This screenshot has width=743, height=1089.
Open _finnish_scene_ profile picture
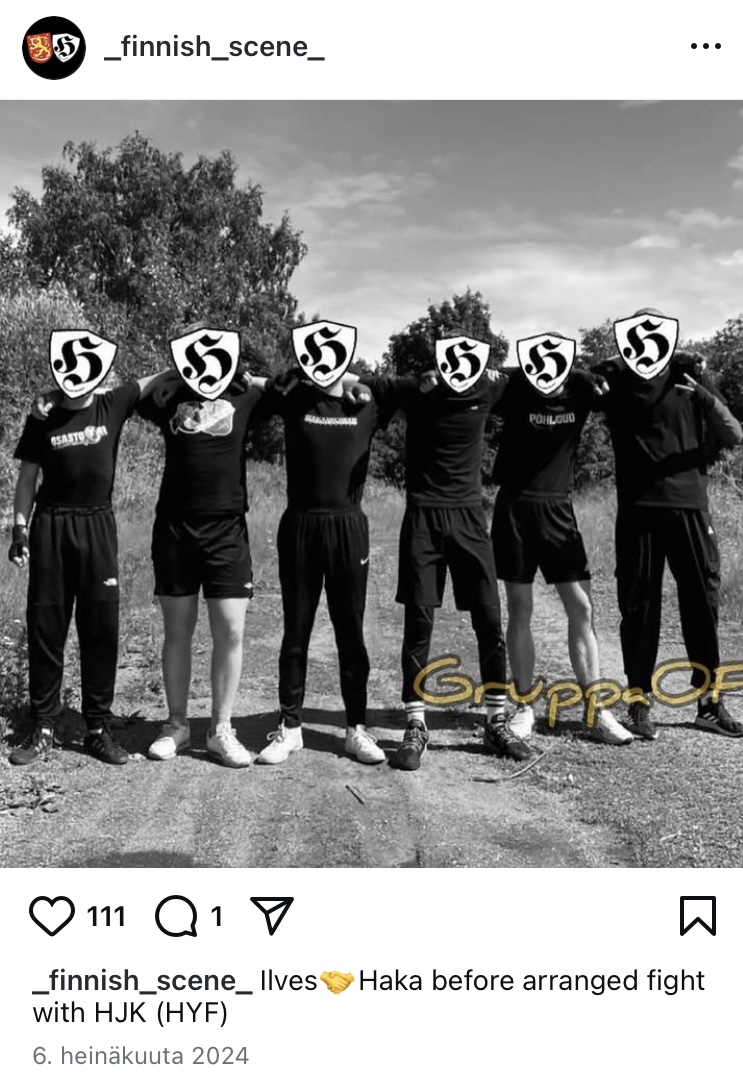pyautogui.click(x=54, y=48)
